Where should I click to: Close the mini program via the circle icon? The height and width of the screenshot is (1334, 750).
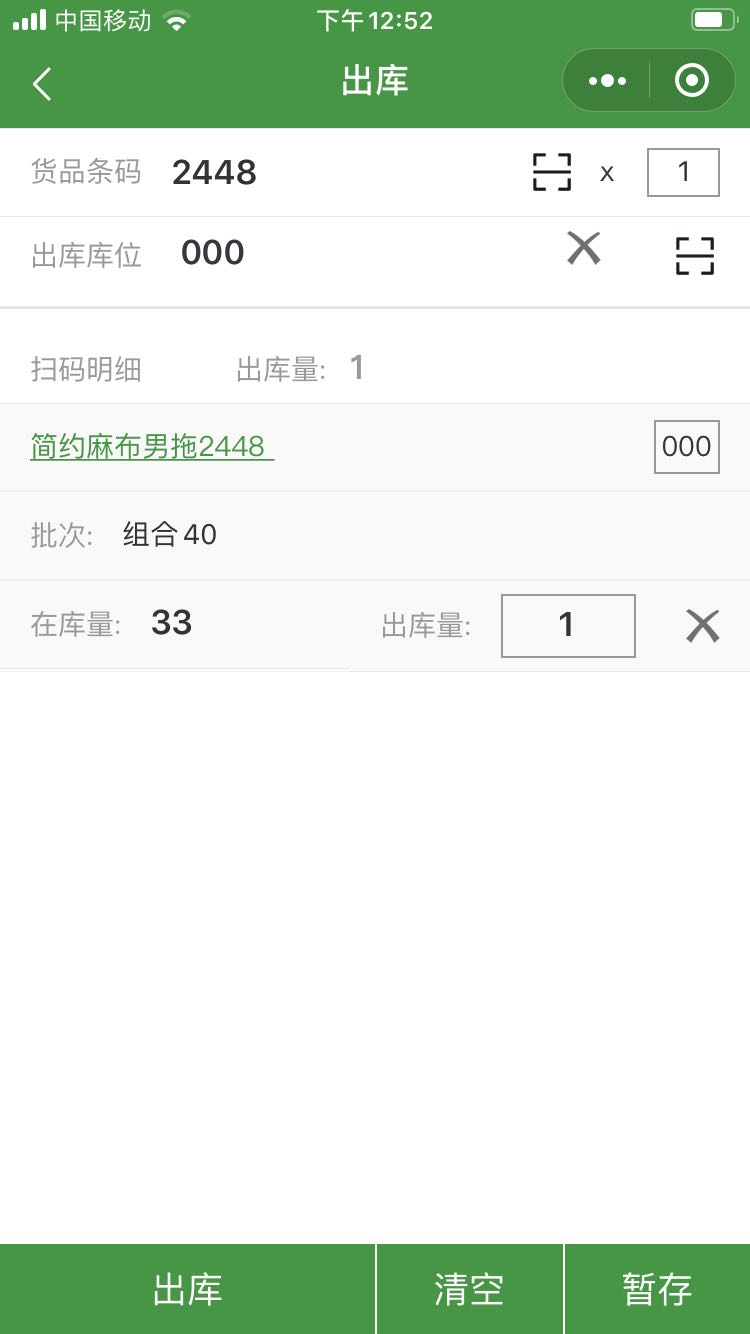(x=692, y=80)
